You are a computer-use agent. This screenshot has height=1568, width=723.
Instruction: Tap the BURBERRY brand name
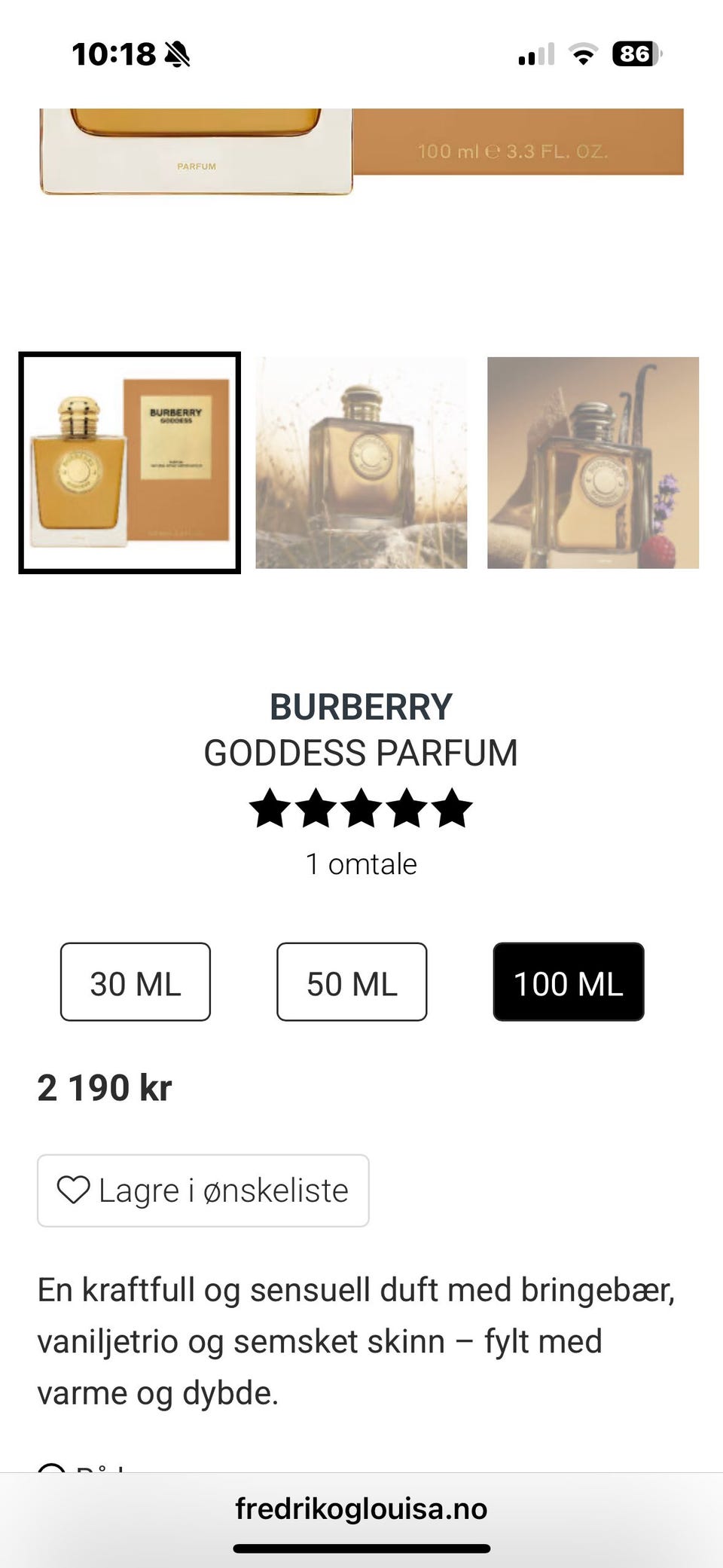[x=361, y=706]
